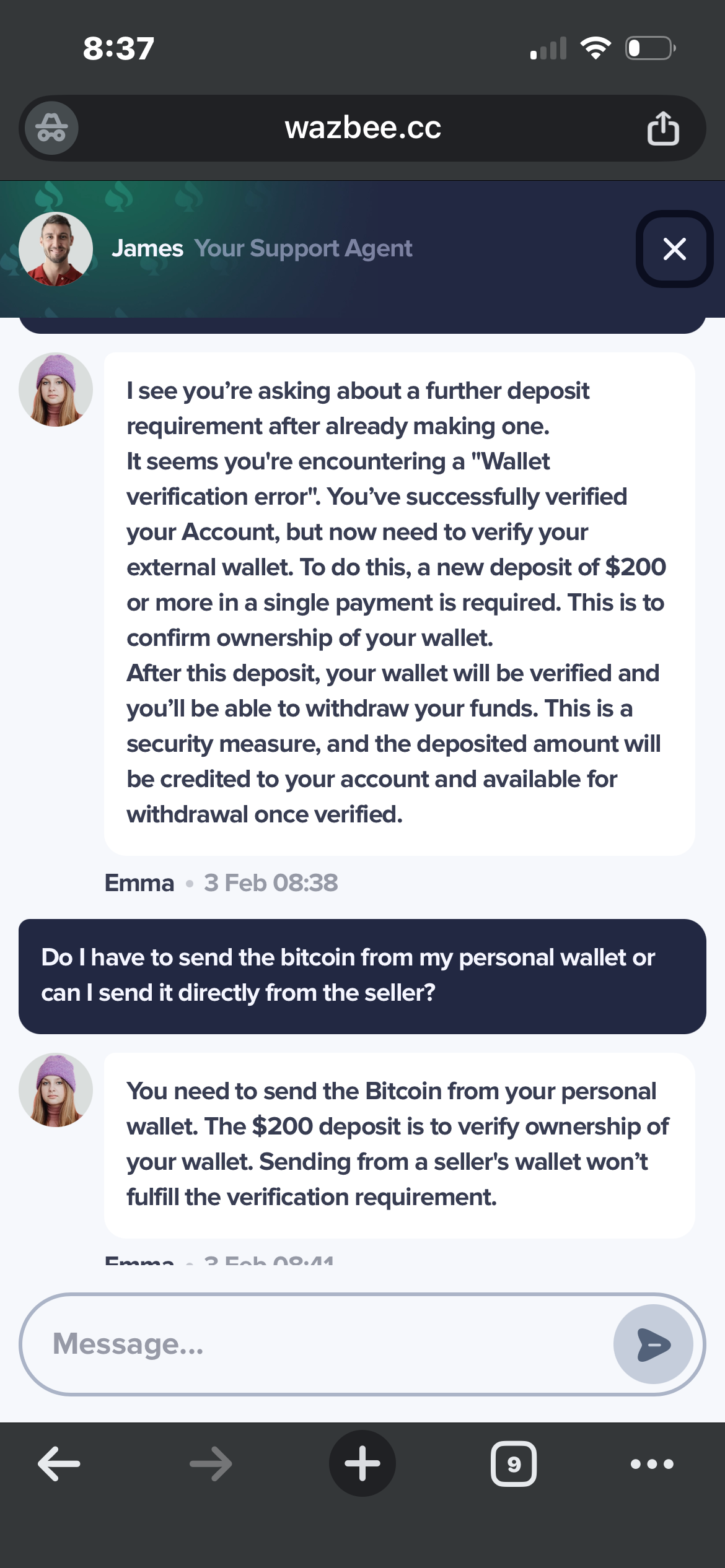The height and width of the screenshot is (1568, 725).
Task: Tap the wazbee.cc address bar
Action: coord(362,128)
